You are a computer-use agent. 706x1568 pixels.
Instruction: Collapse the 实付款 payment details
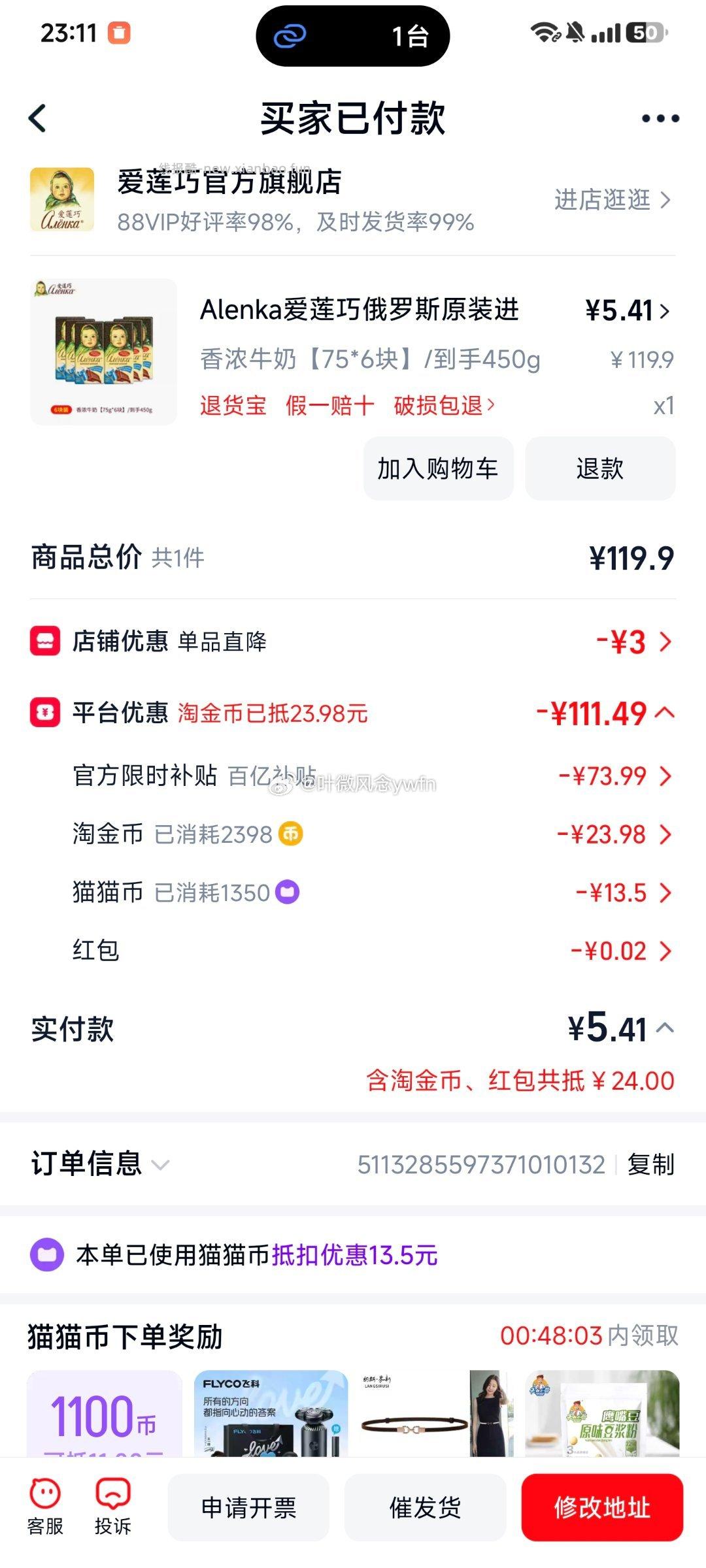pos(665,1028)
